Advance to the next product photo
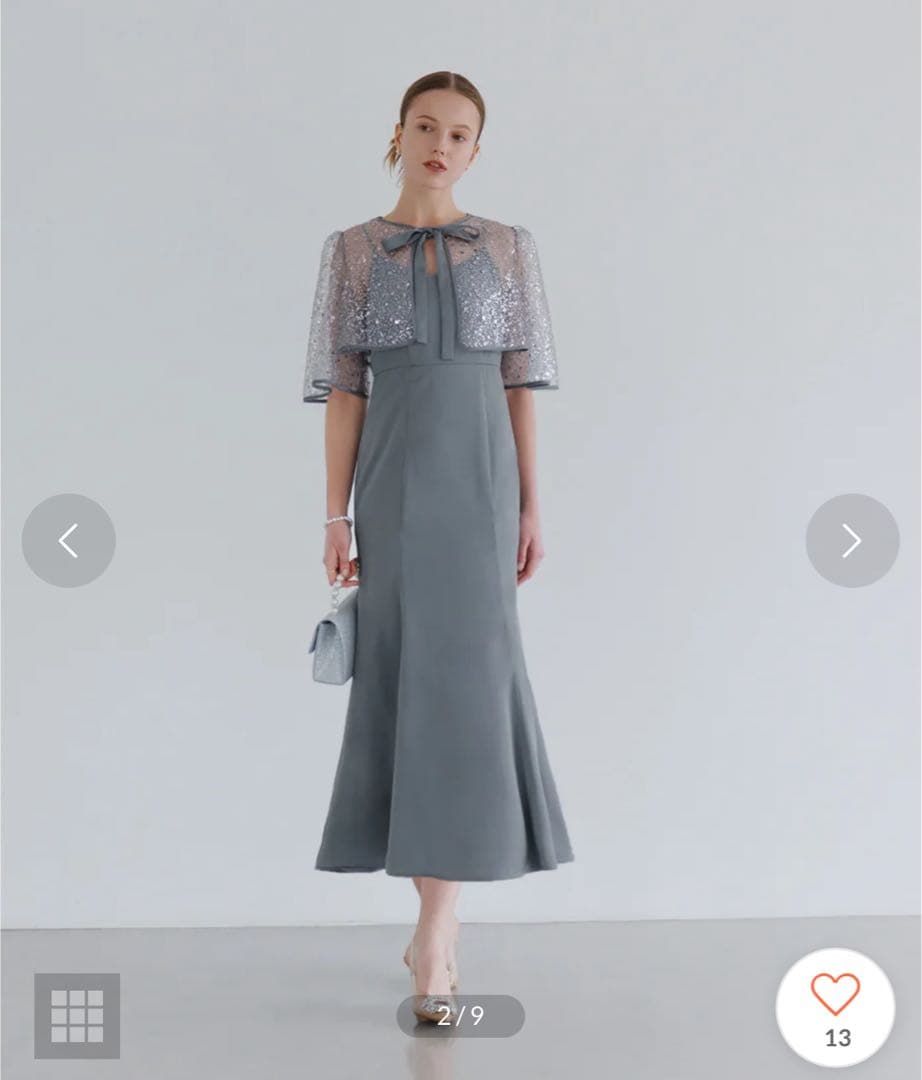This screenshot has height=1080, width=922. click(852, 541)
